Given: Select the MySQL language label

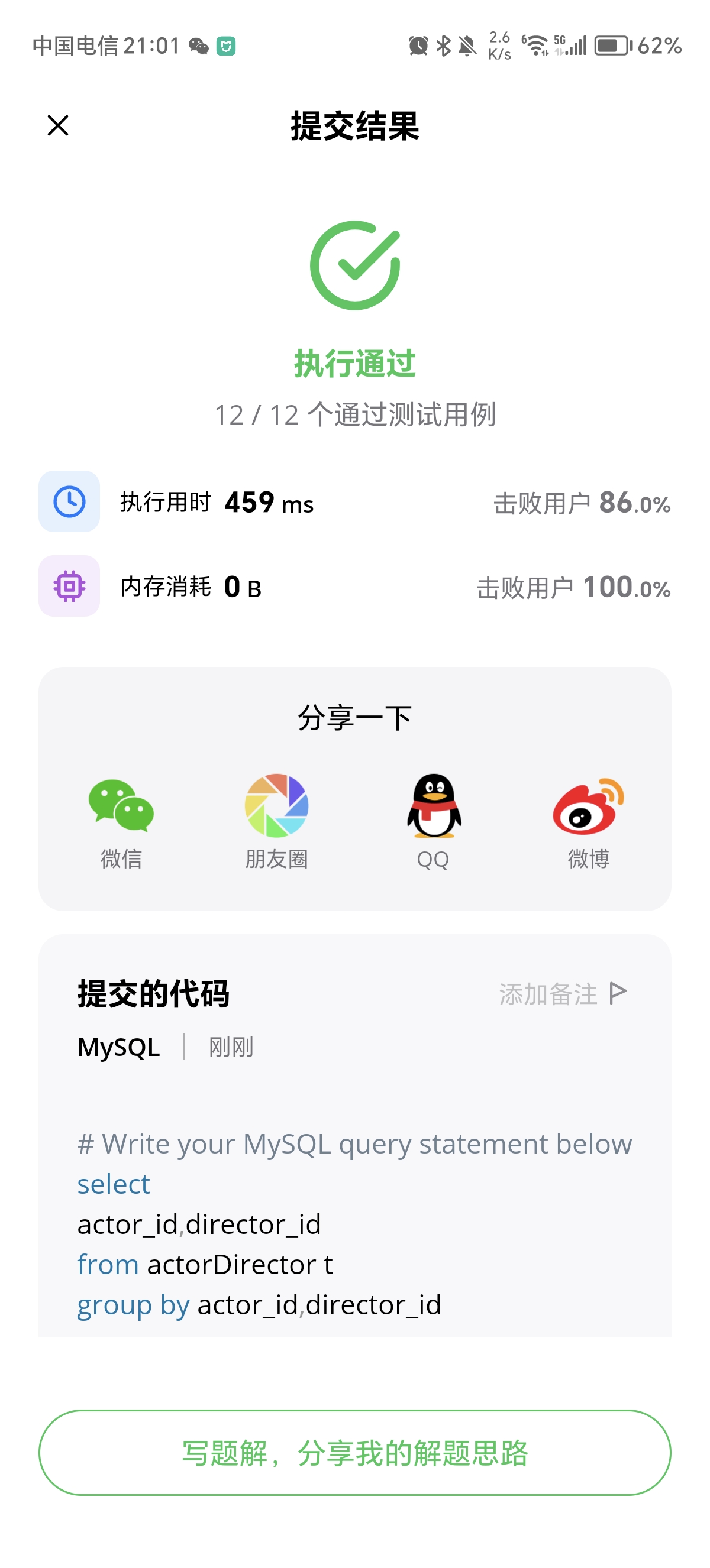Looking at the screenshot, I should click(119, 1047).
